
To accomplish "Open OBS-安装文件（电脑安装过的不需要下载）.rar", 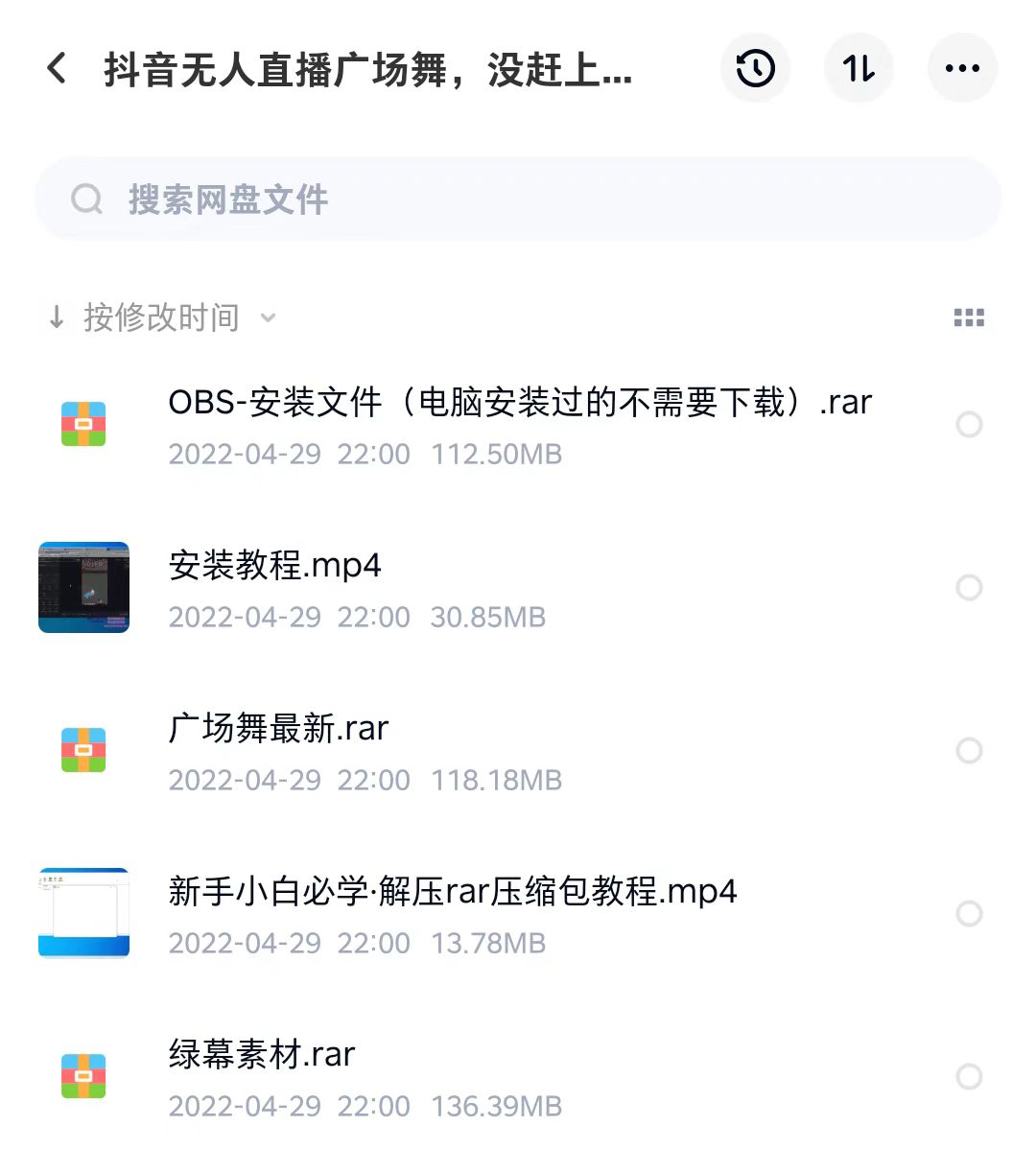I will point(518,402).
